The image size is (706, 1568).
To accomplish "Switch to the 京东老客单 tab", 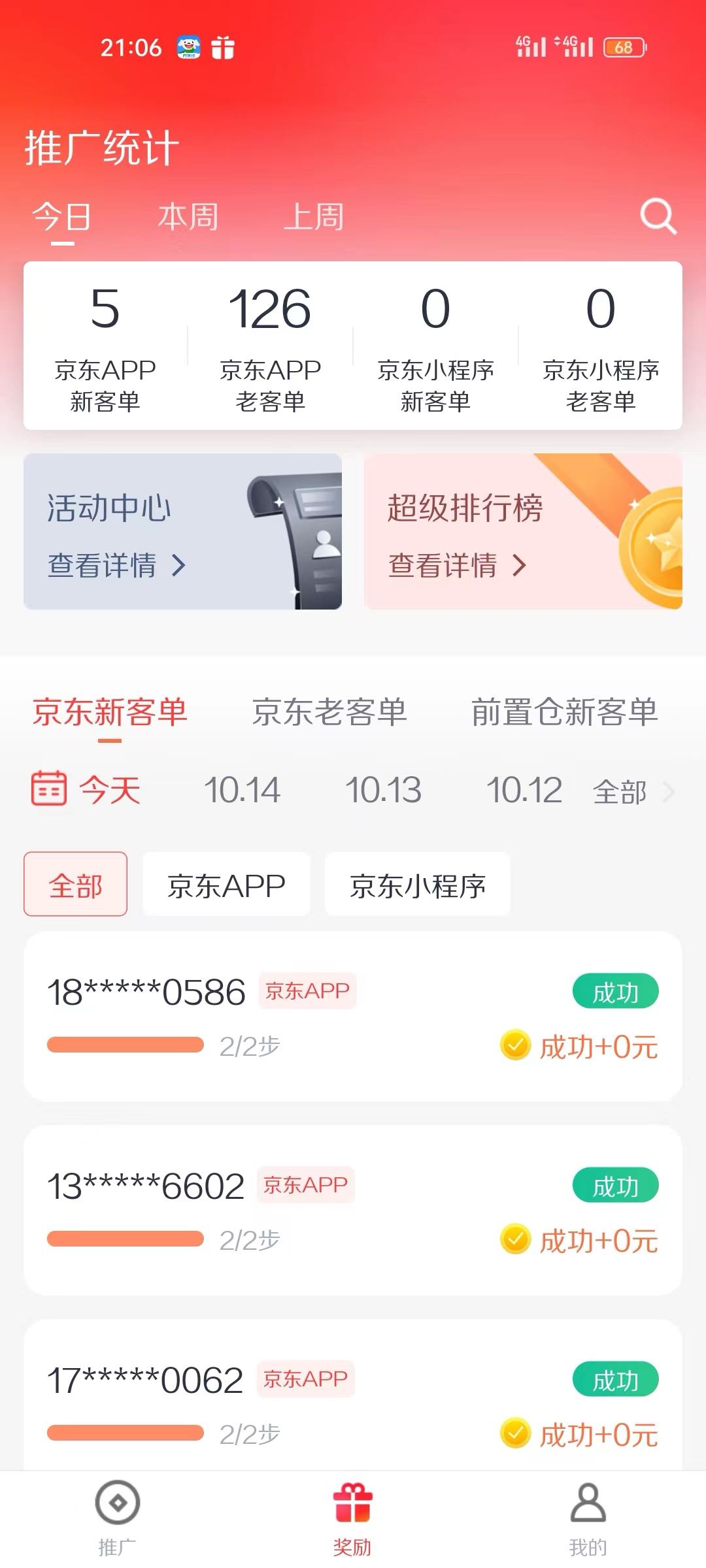I will pyautogui.click(x=329, y=712).
